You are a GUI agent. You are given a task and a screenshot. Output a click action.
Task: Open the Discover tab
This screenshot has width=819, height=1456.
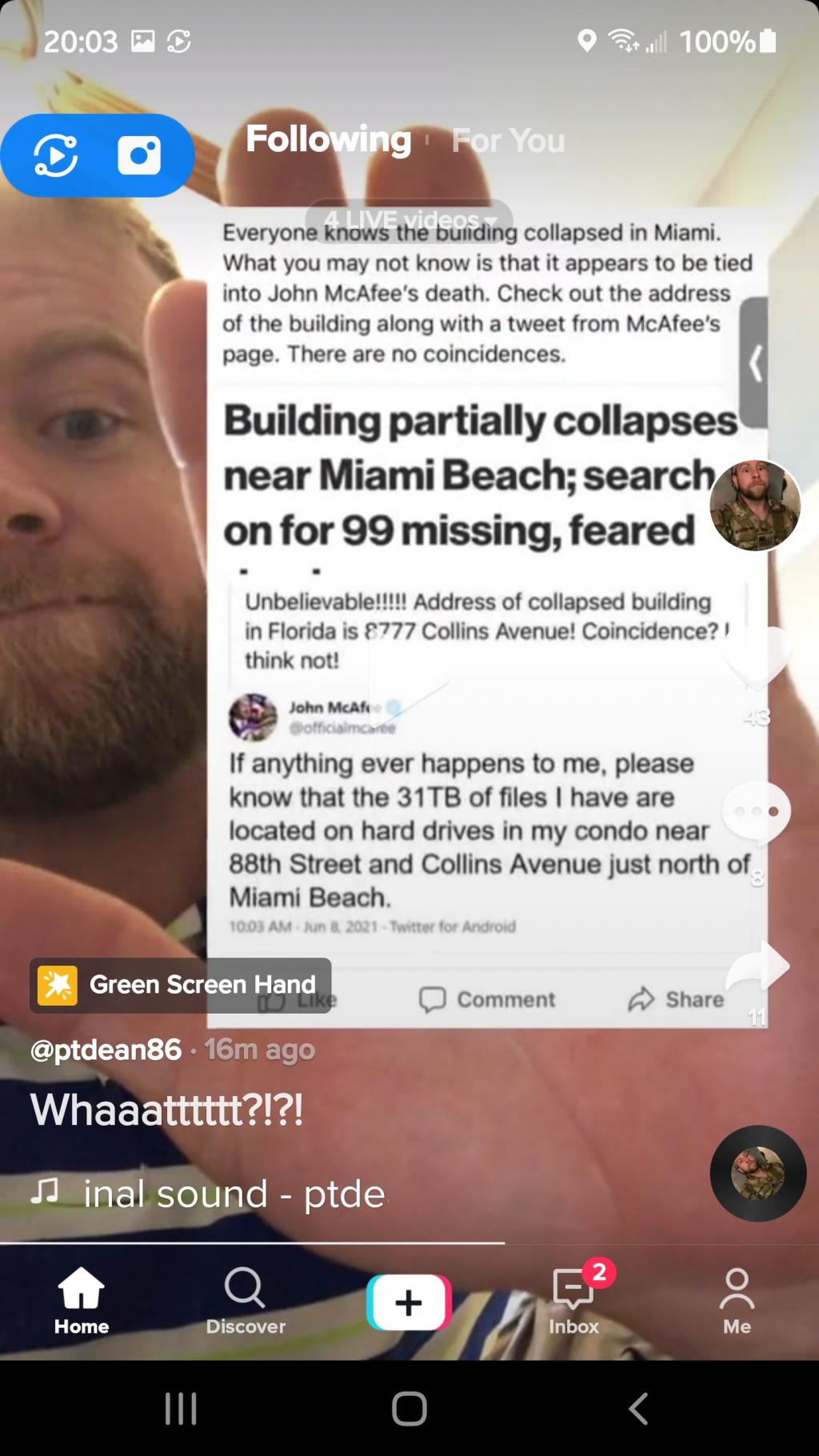[245, 1301]
